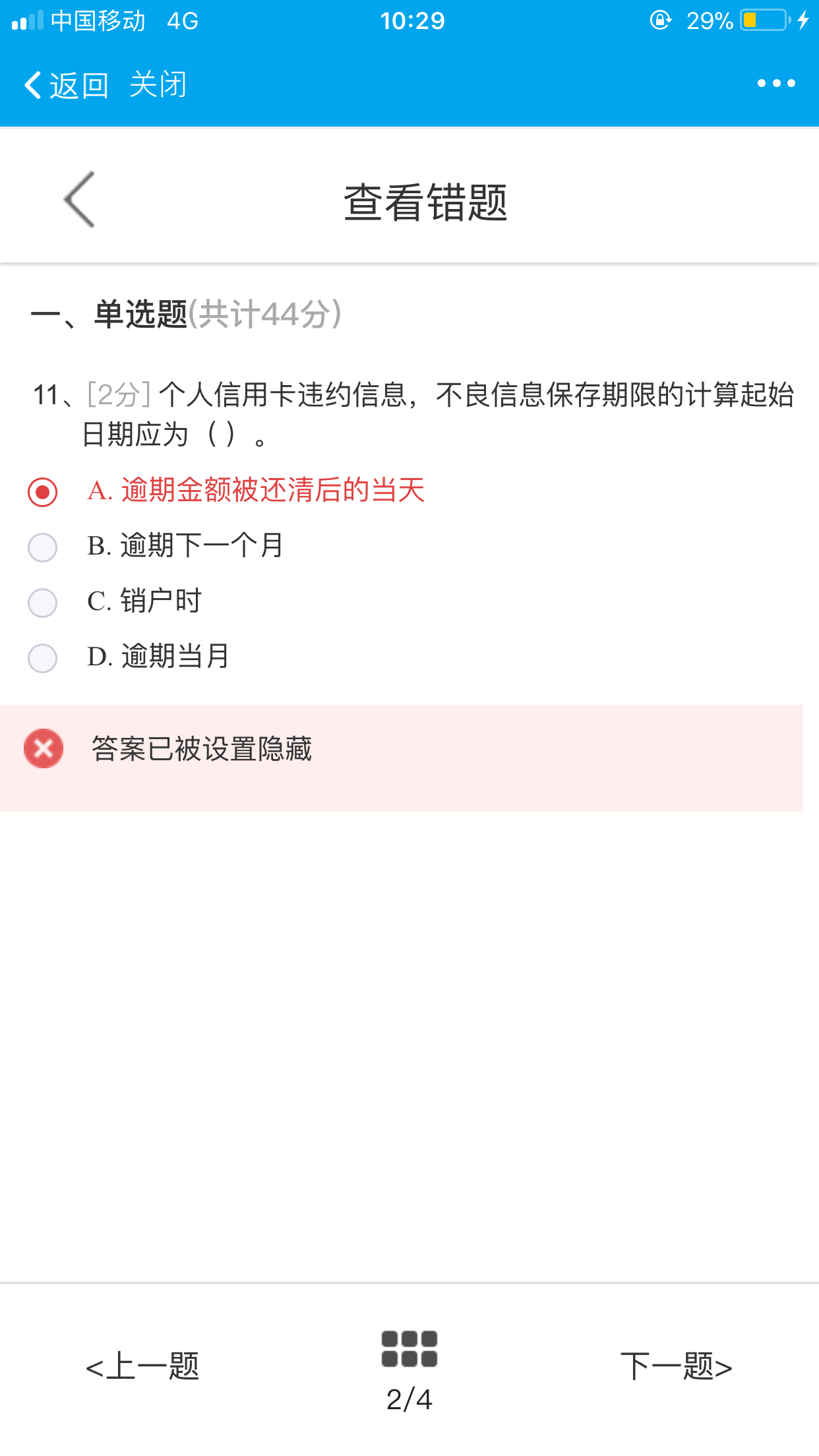This screenshot has height=1456, width=819.
Task: Choose option C 销户时
Action: pyautogui.click(x=115, y=602)
